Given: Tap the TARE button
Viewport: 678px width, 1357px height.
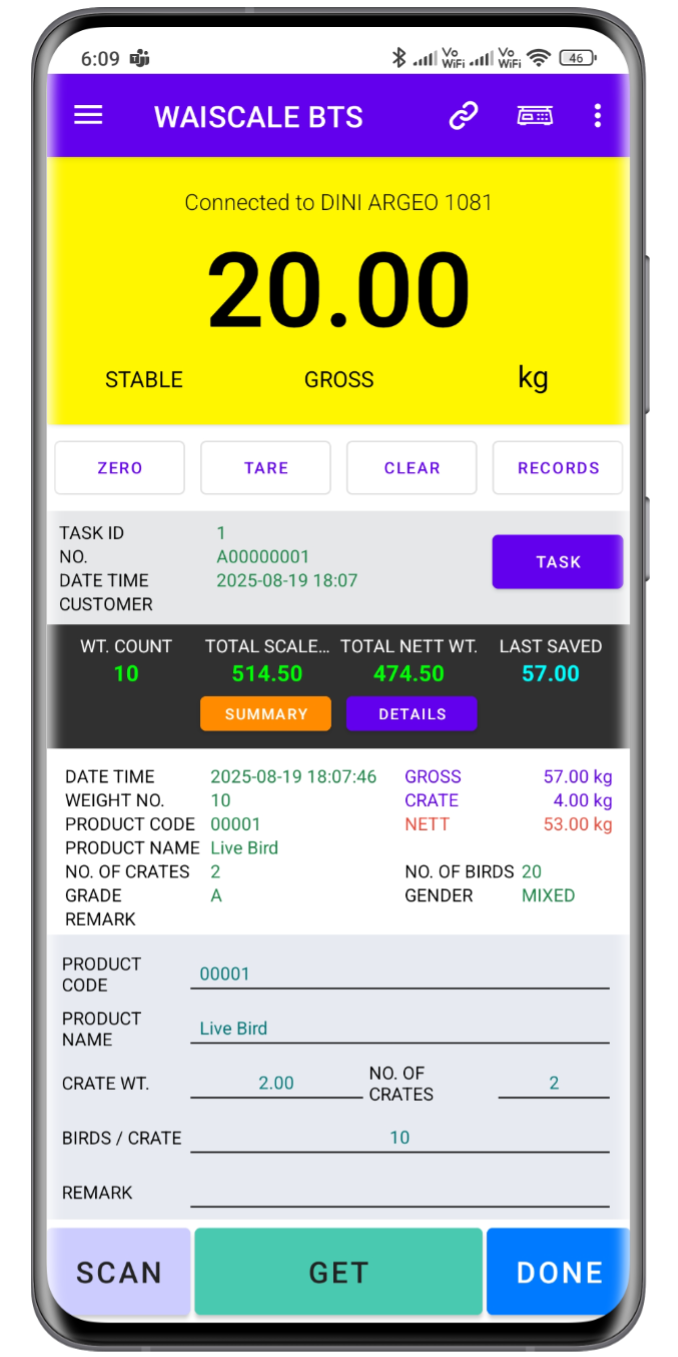Looking at the screenshot, I should point(266,468).
